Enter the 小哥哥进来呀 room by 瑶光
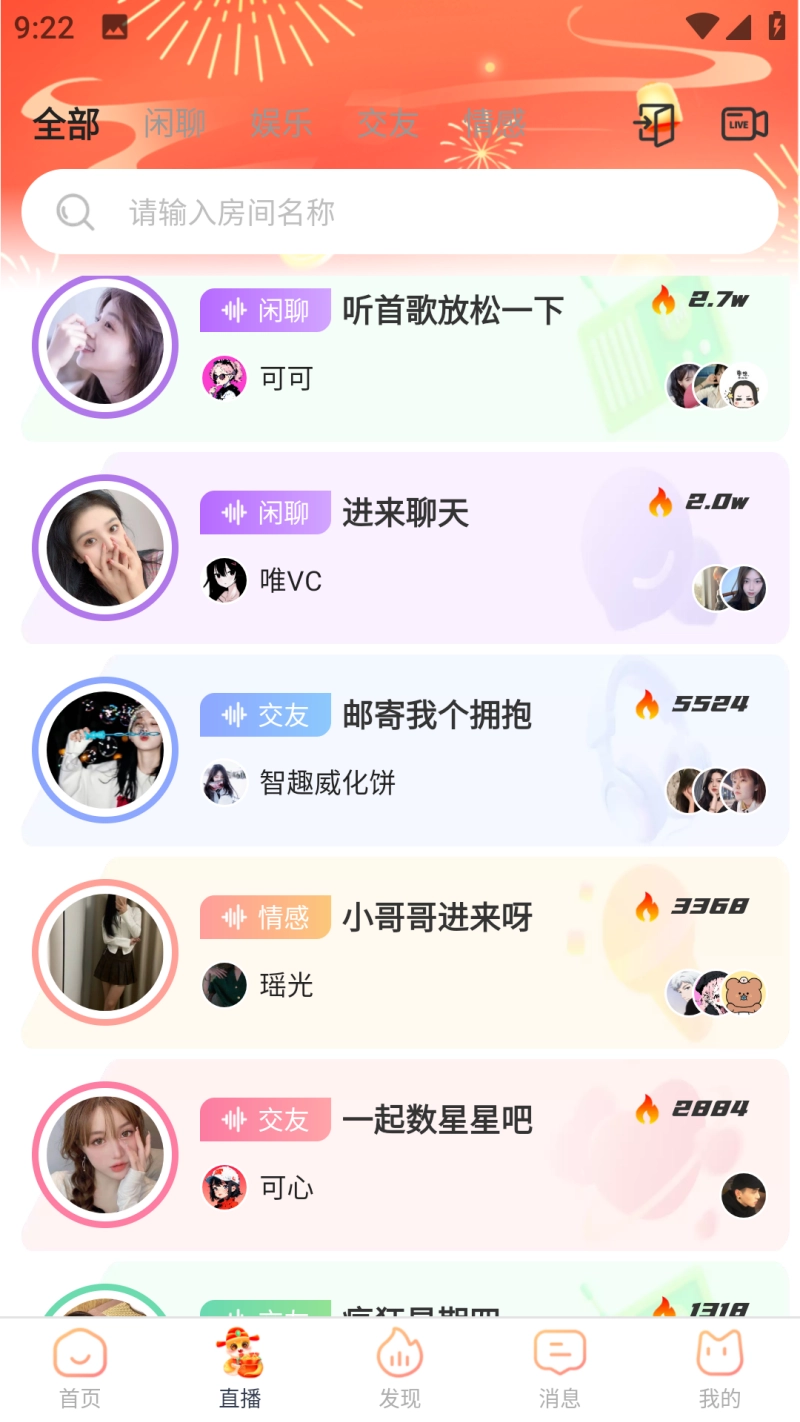 pos(436,918)
